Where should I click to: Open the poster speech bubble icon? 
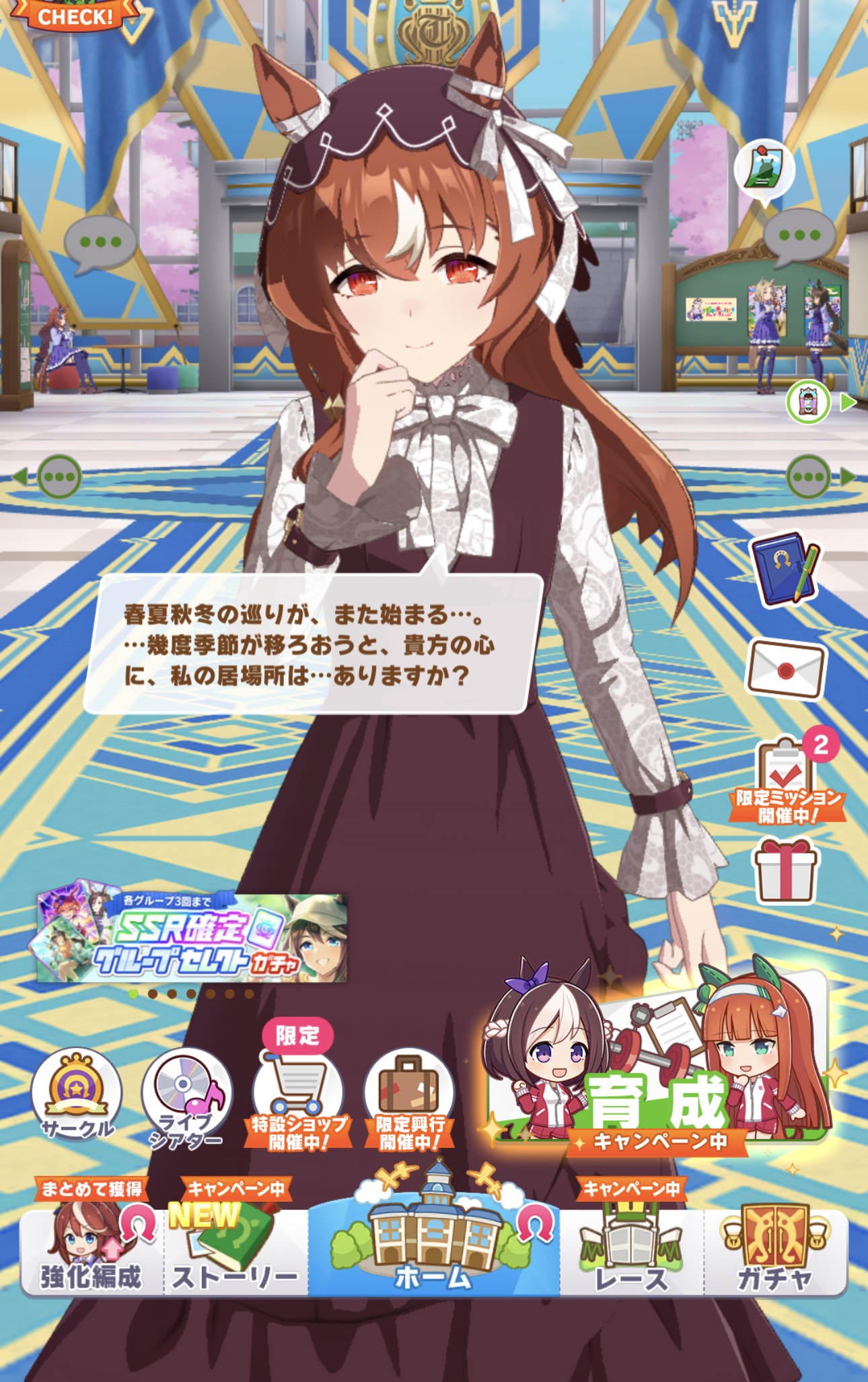point(764,170)
